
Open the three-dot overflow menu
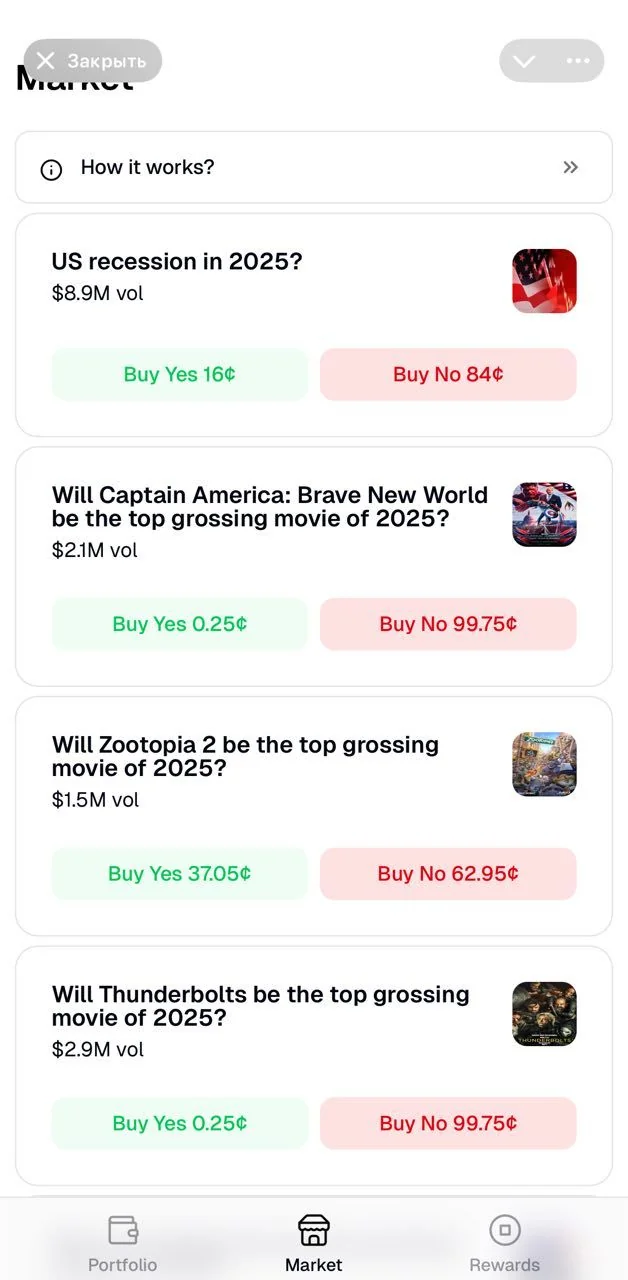point(578,61)
